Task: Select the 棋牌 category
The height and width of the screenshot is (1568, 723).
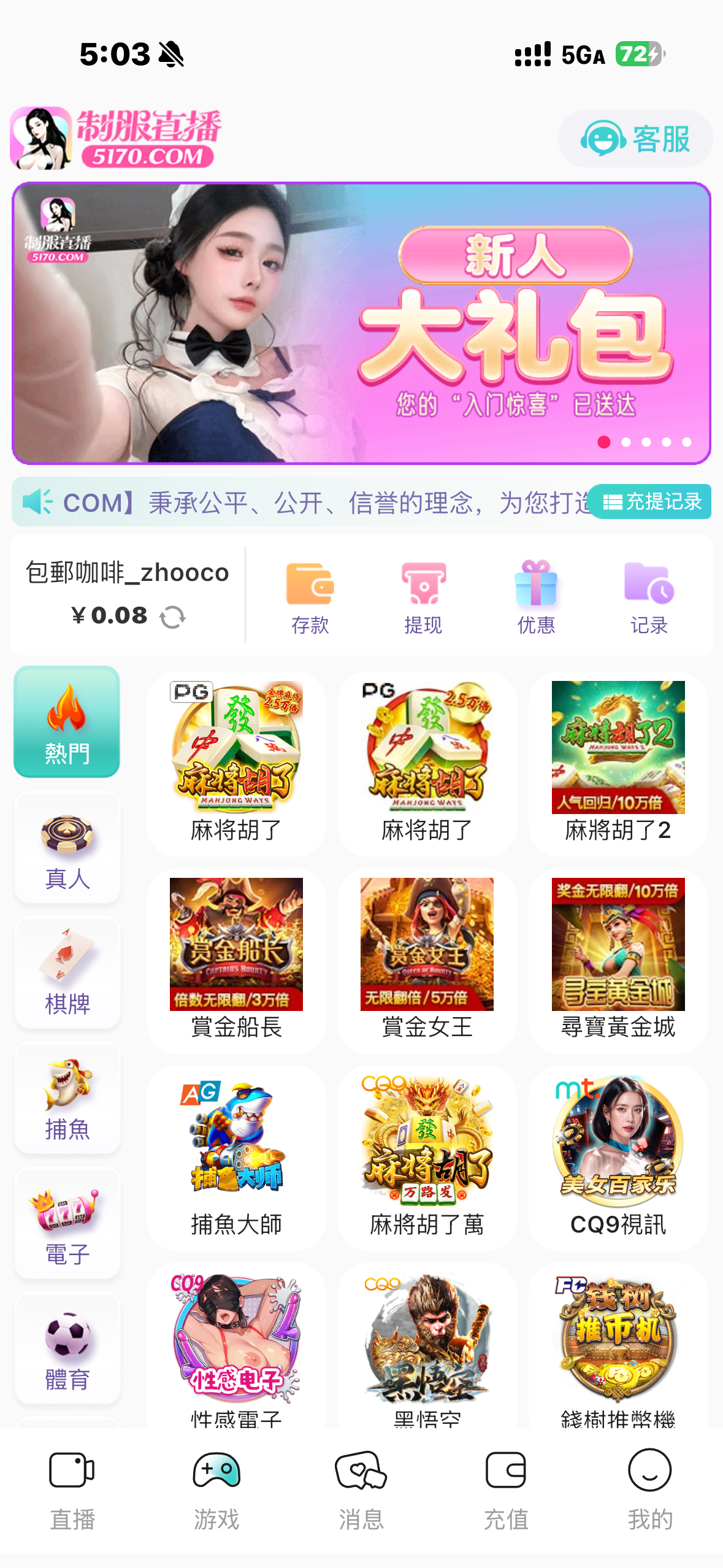Action: (67, 974)
